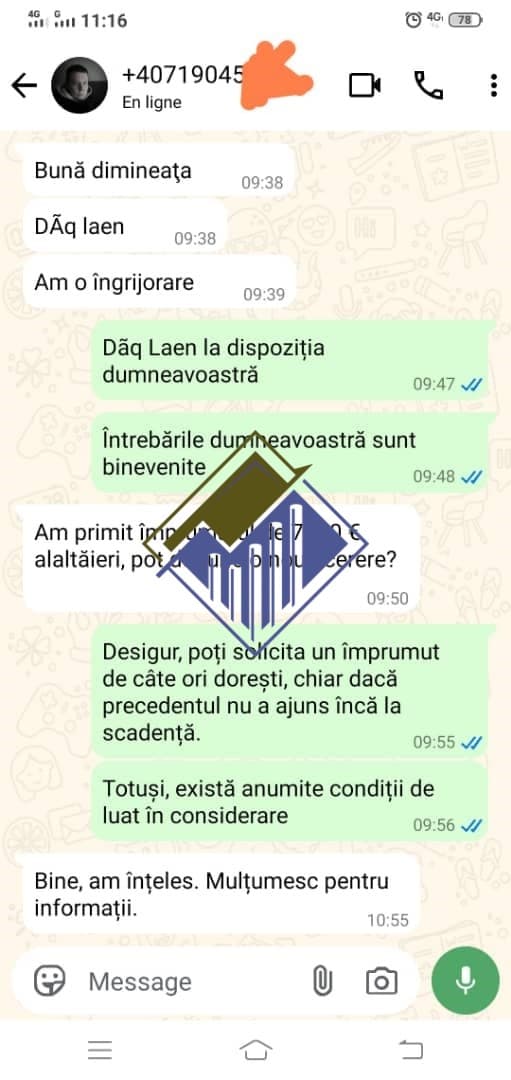Image resolution: width=511 pixels, height=1080 pixels.
Task: Go back to the chat list
Action: pos(24,85)
